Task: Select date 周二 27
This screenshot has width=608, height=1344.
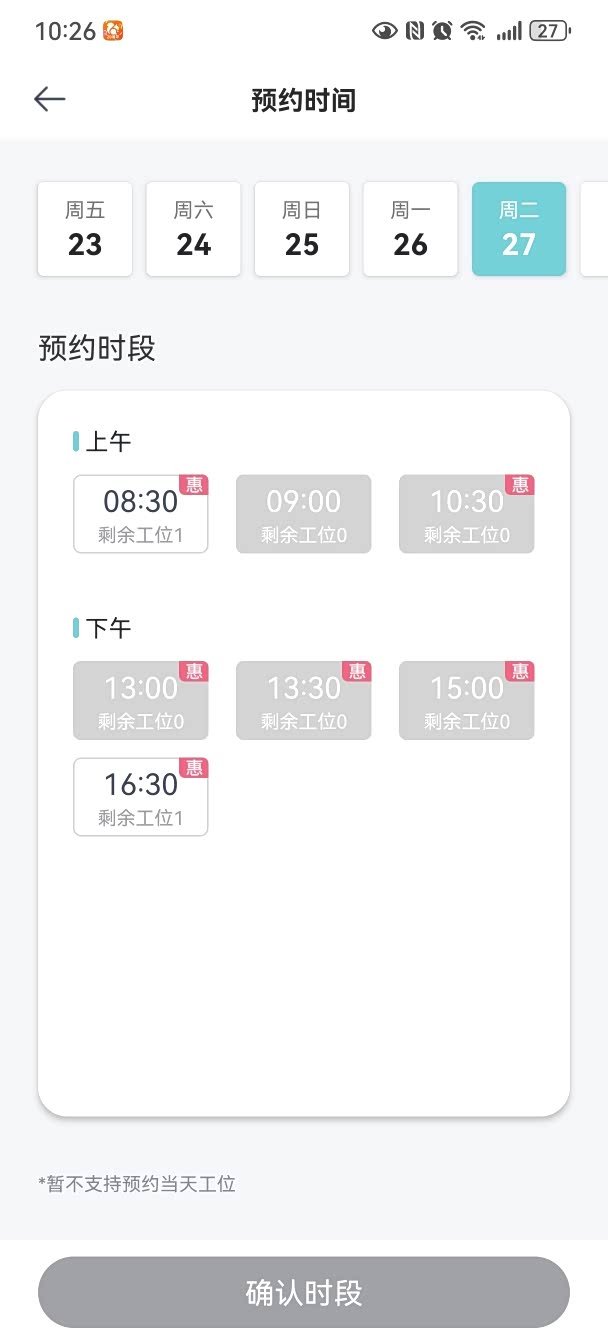Action: (519, 229)
